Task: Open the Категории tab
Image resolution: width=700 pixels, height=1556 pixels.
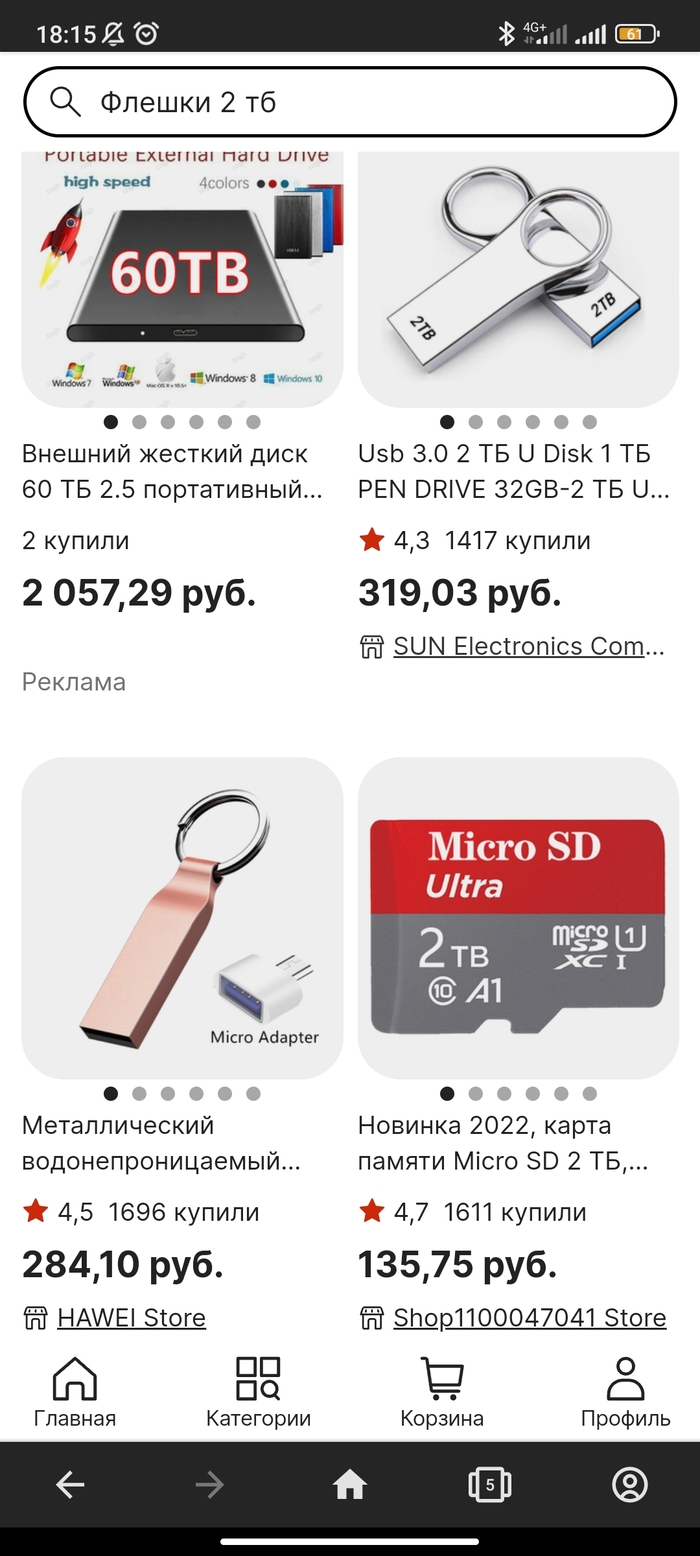Action: click(258, 1392)
